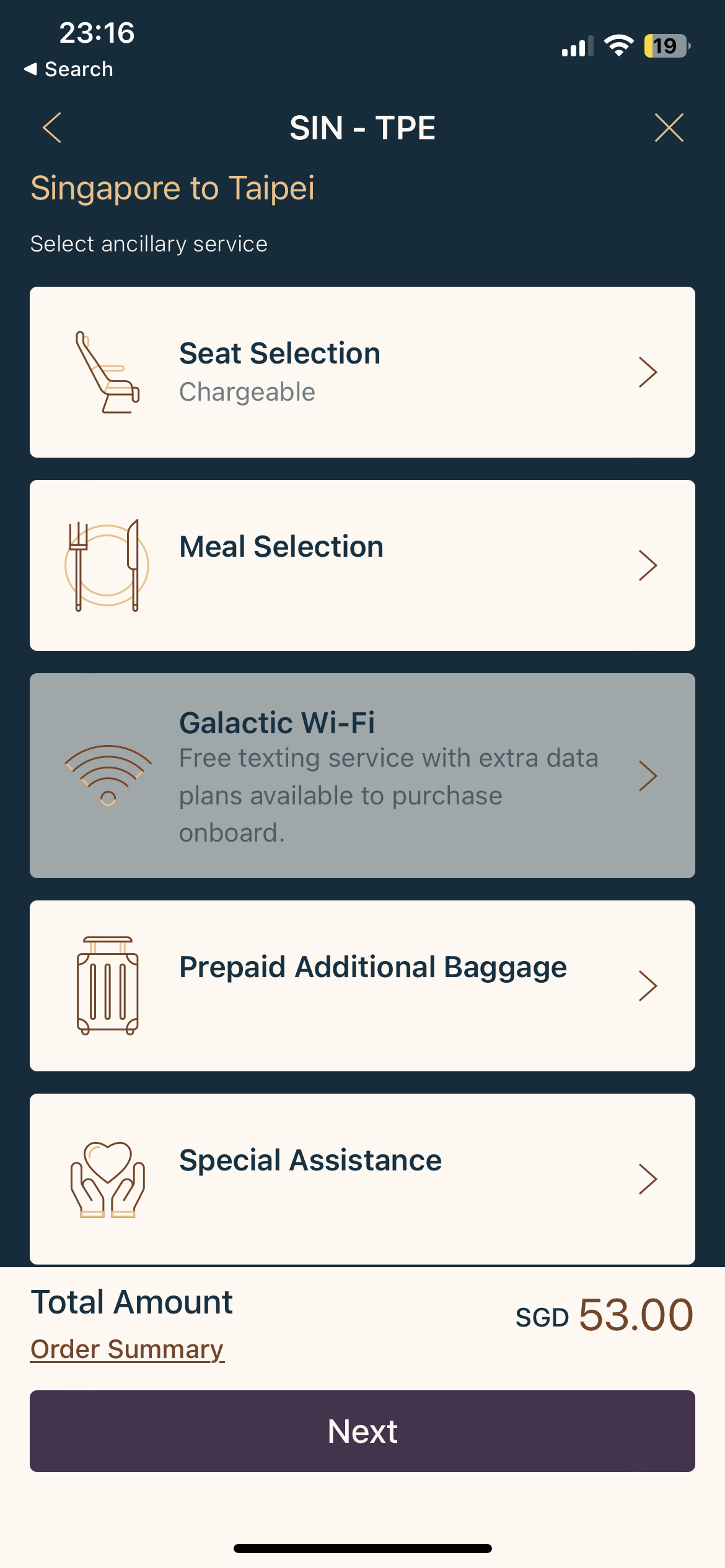Screen dimensions: 725x1568
Task: Return to Search via status bar link
Action: [x=69, y=69]
